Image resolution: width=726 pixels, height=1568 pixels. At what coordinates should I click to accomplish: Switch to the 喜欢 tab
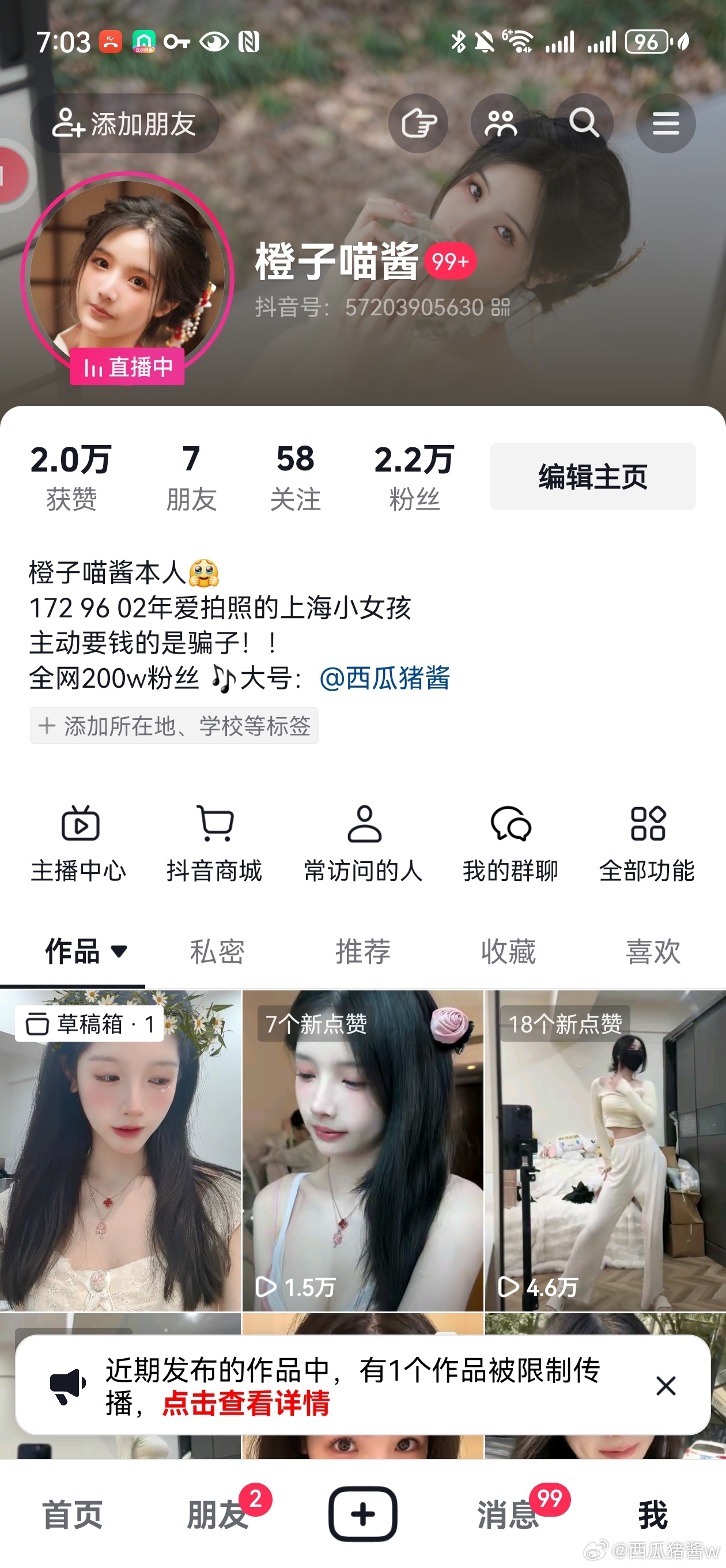coord(653,951)
